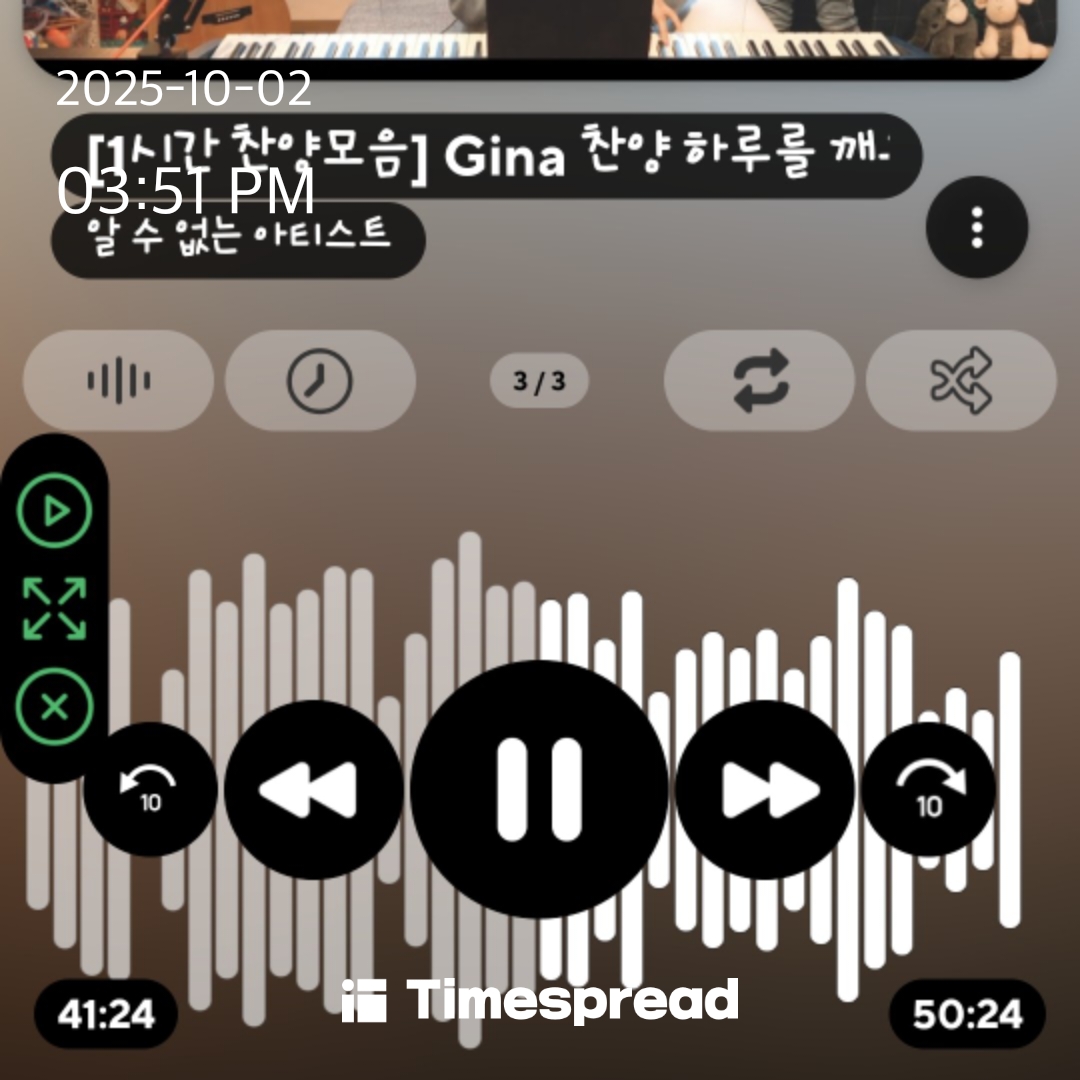
Task: Open the three-dot overflow menu
Action: tap(976, 228)
